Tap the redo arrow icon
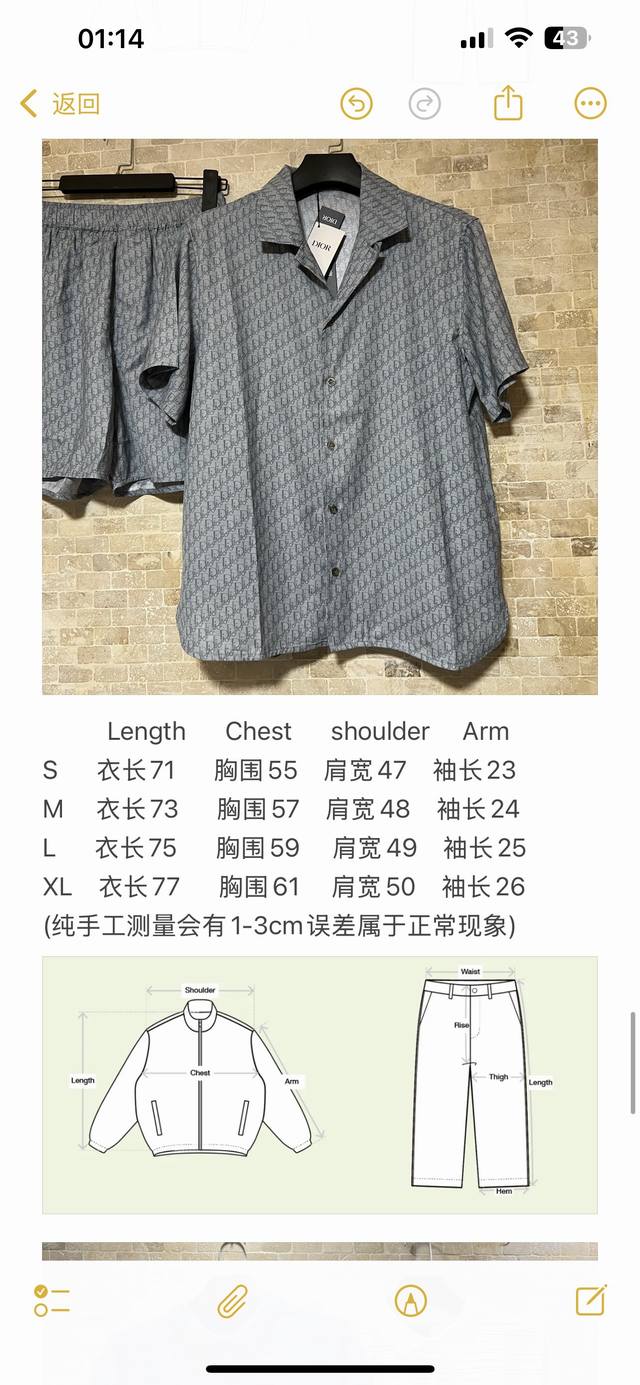Image resolution: width=640 pixels, height=1385 pixels. coord(425,103)
